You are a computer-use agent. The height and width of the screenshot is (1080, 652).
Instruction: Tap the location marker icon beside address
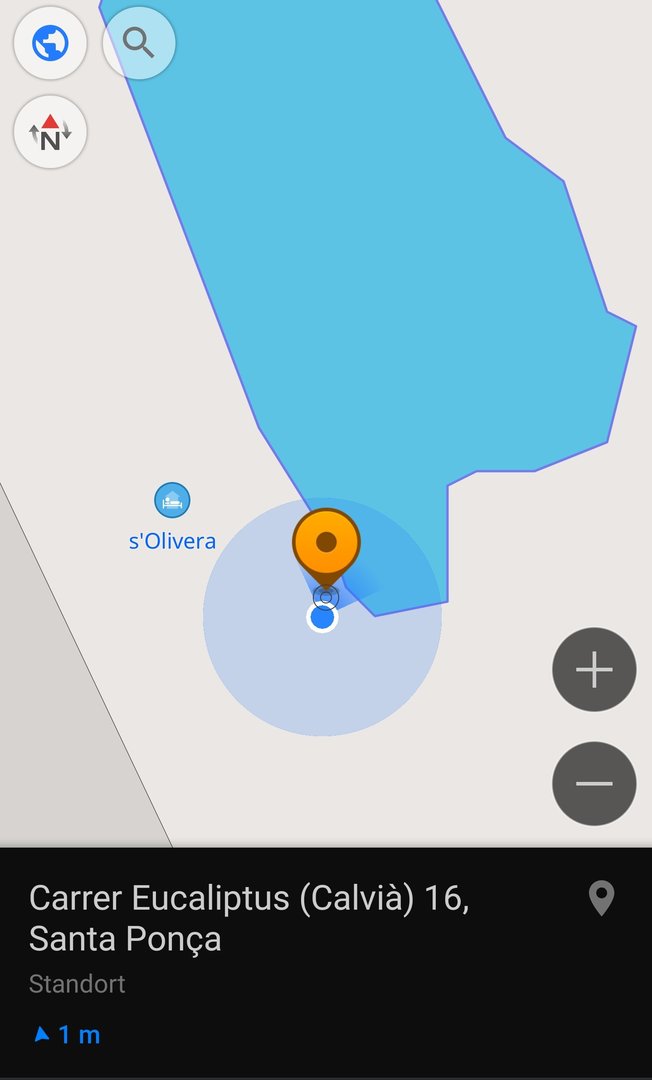(x=601, y=899)
